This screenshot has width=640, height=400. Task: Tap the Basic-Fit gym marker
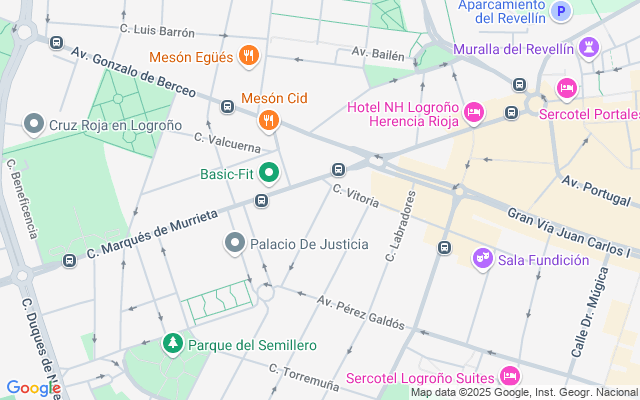point(268,174)
